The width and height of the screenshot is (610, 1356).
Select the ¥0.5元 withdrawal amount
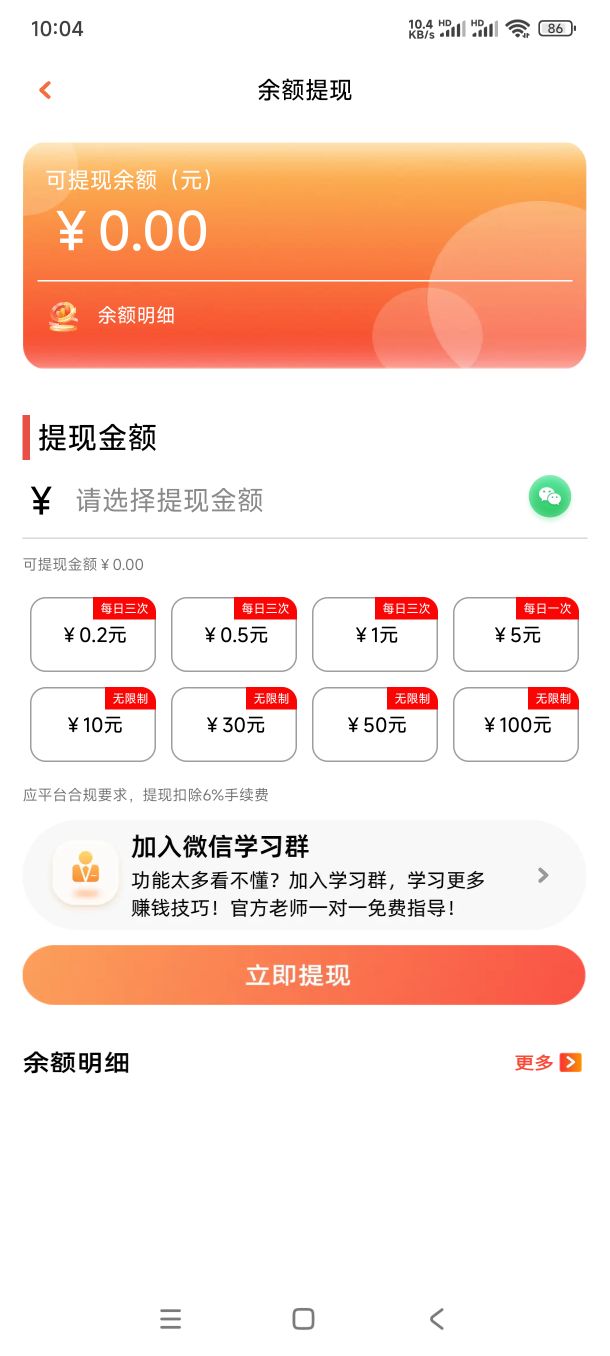point(234,634)
